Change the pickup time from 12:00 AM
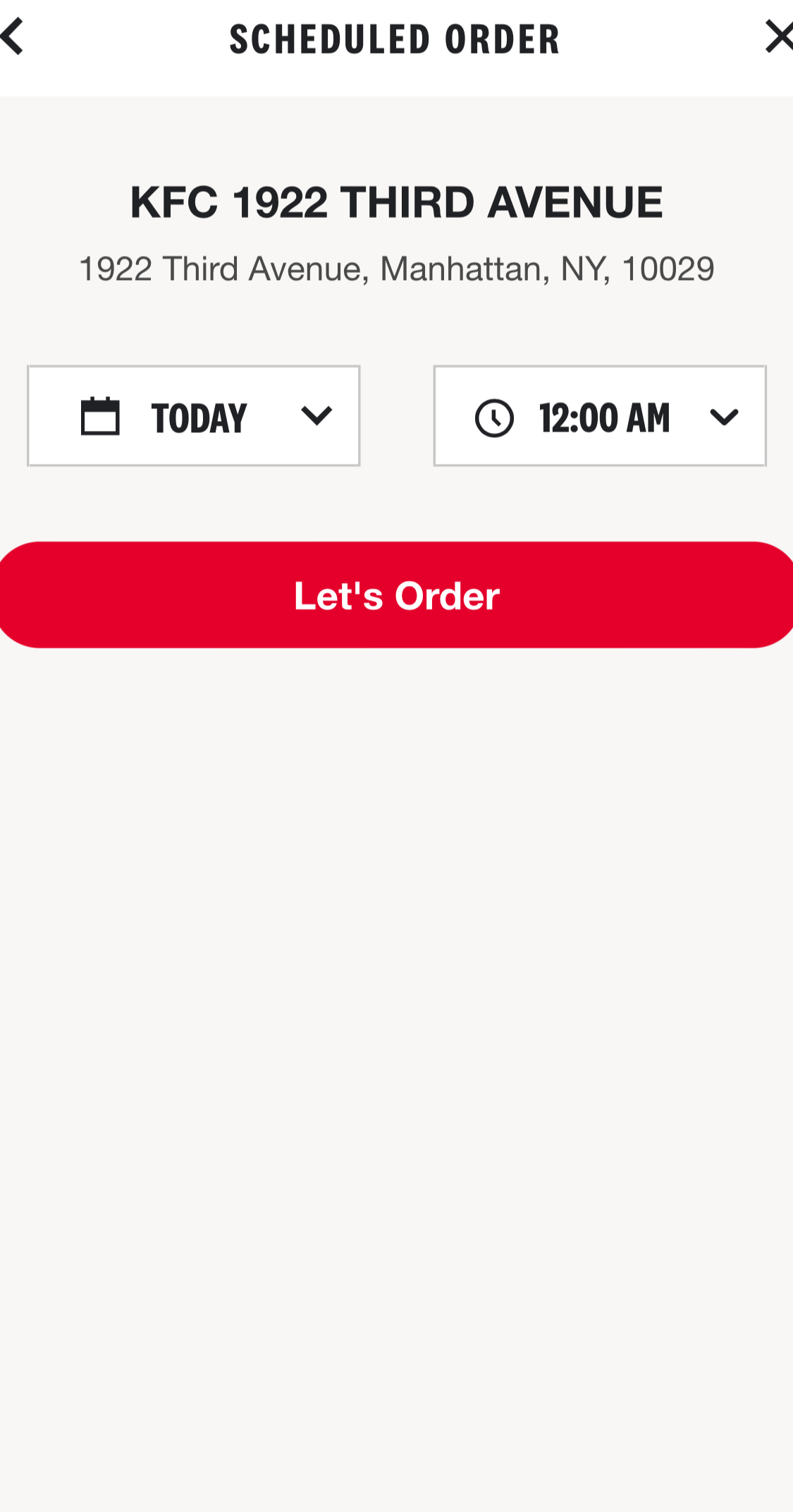 pyautogui.click(x=599, y=417)
